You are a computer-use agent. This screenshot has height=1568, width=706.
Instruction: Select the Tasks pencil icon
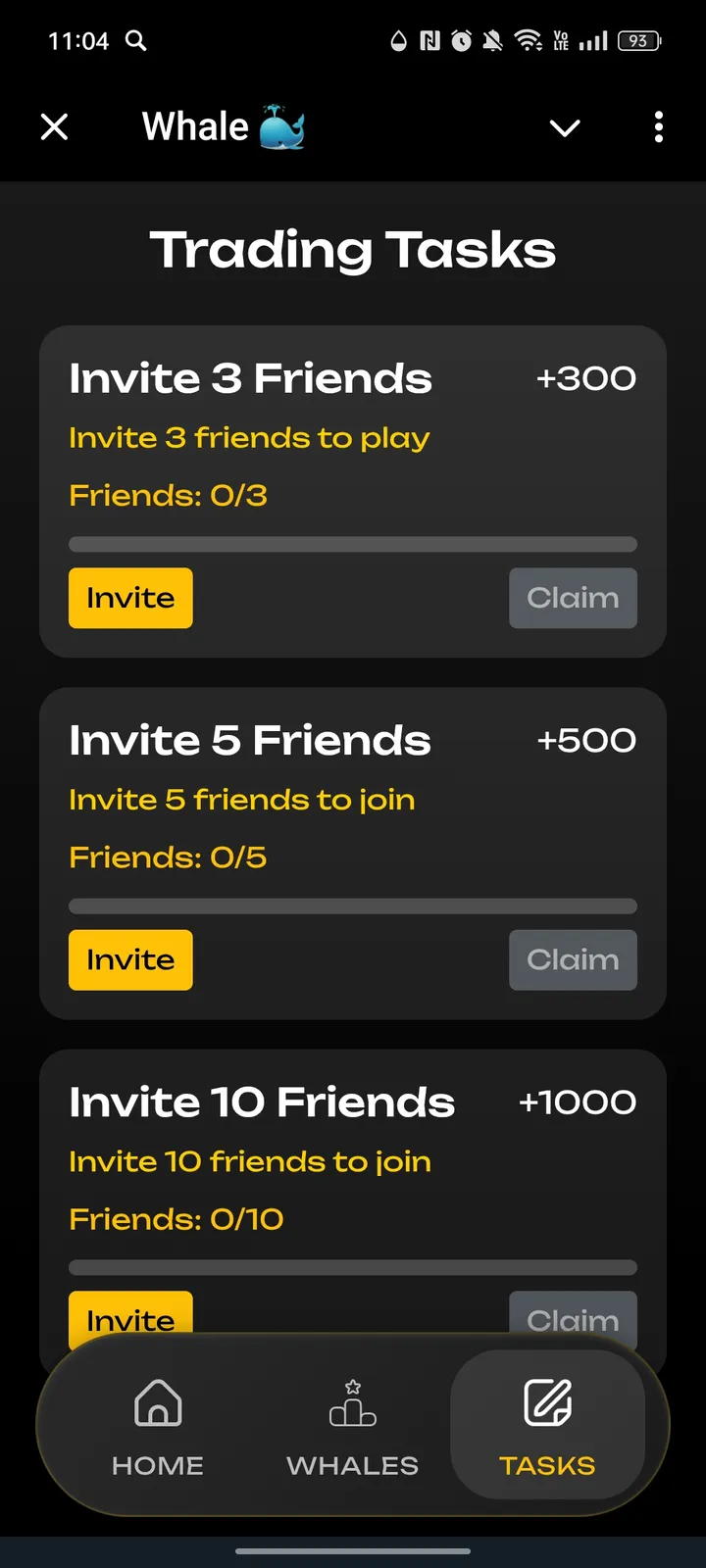[x=548, y=1401]
